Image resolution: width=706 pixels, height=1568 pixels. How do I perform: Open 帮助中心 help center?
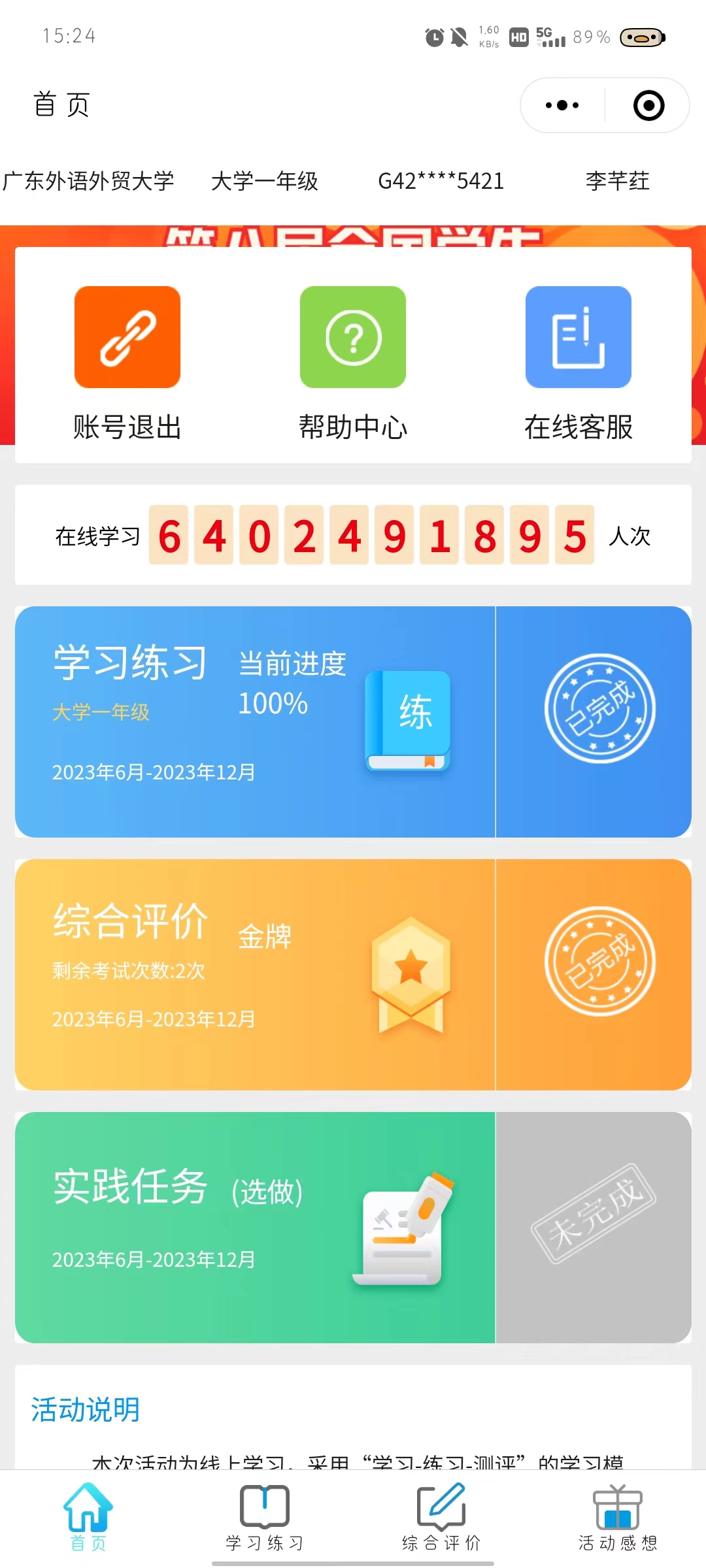353,363
